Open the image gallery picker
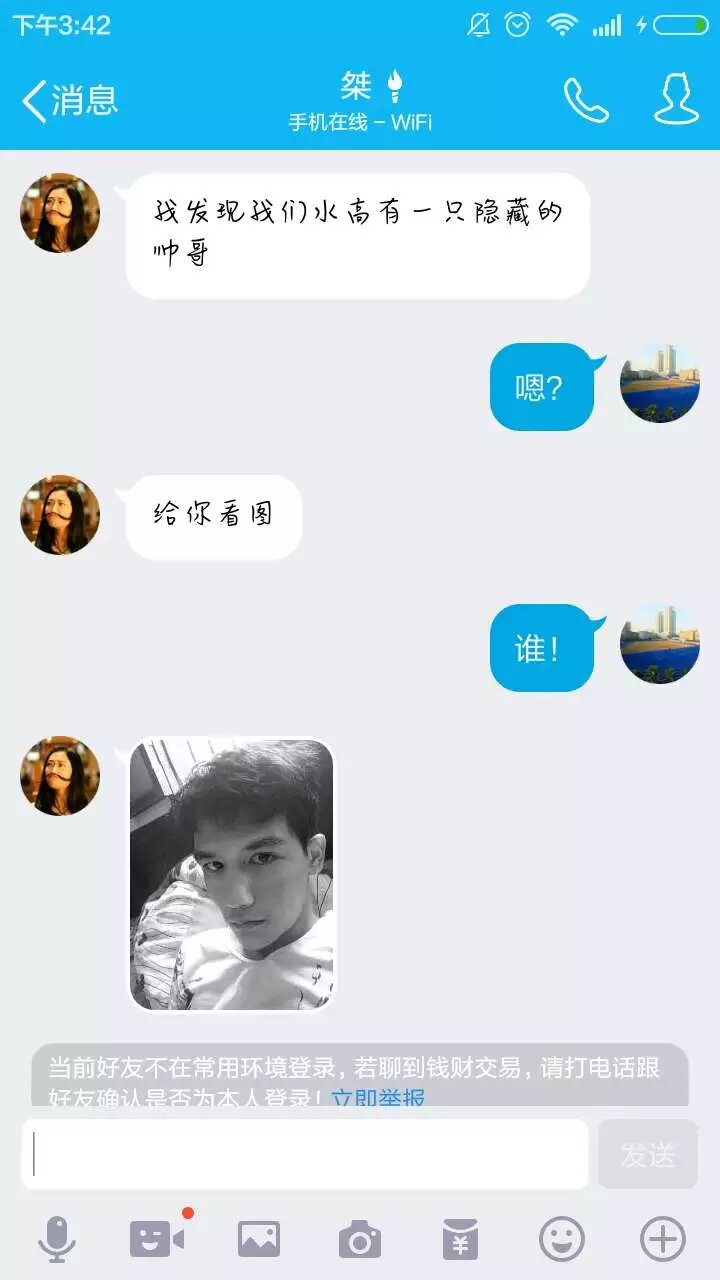This screenshot has width=720, height=1280. pyautogui.click(x=259, y=1240)
